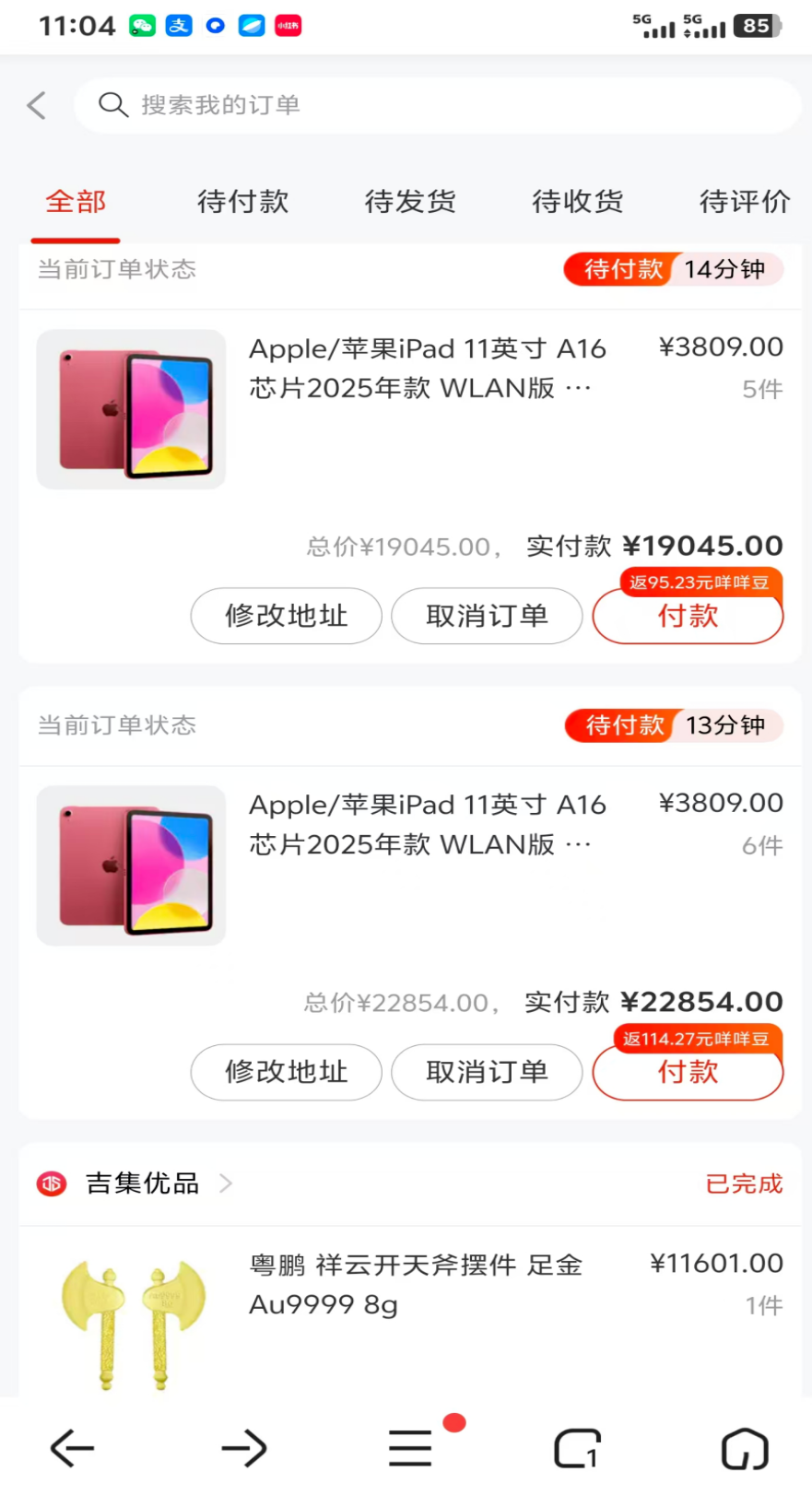Viewport: 812px width, 1495px height.
Task: Cancel the ¥19045.00 order with 取消订单
Action: [x=487, y=616]
